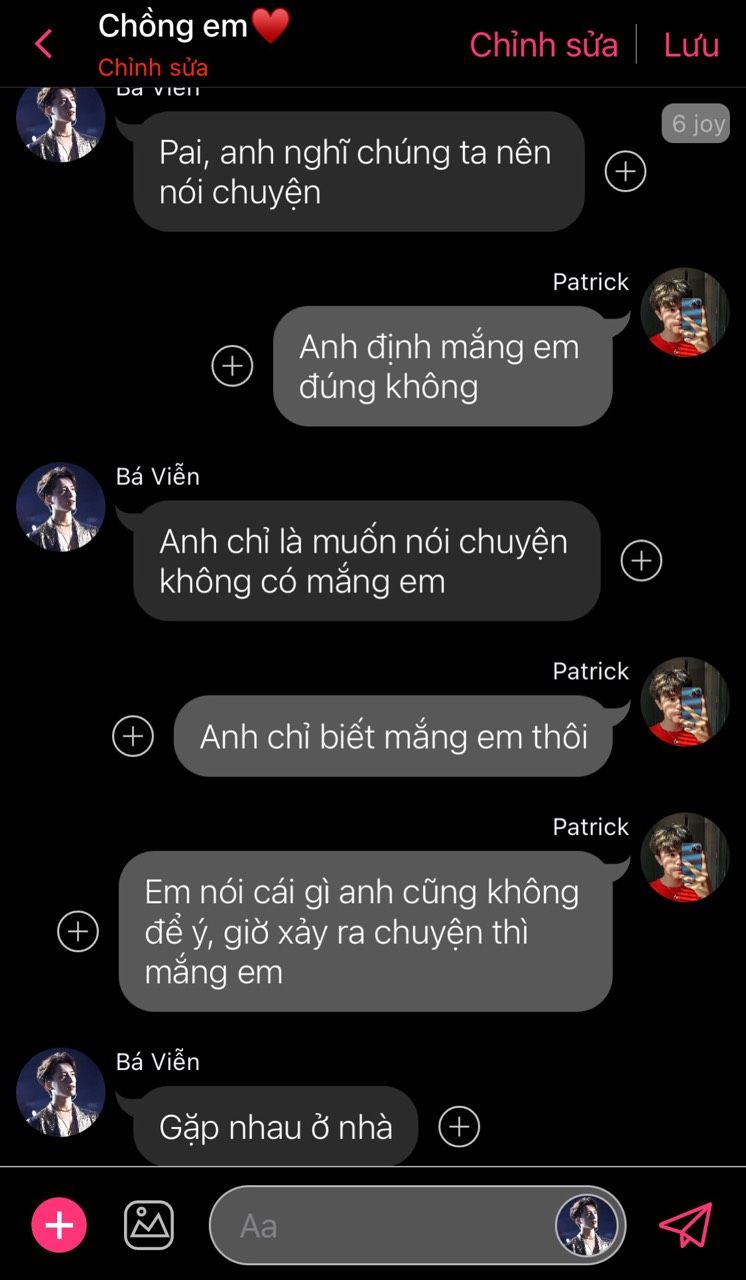Switch sender via avatar in input field
746x1280 pixels.
click(x=588, y=1225)
